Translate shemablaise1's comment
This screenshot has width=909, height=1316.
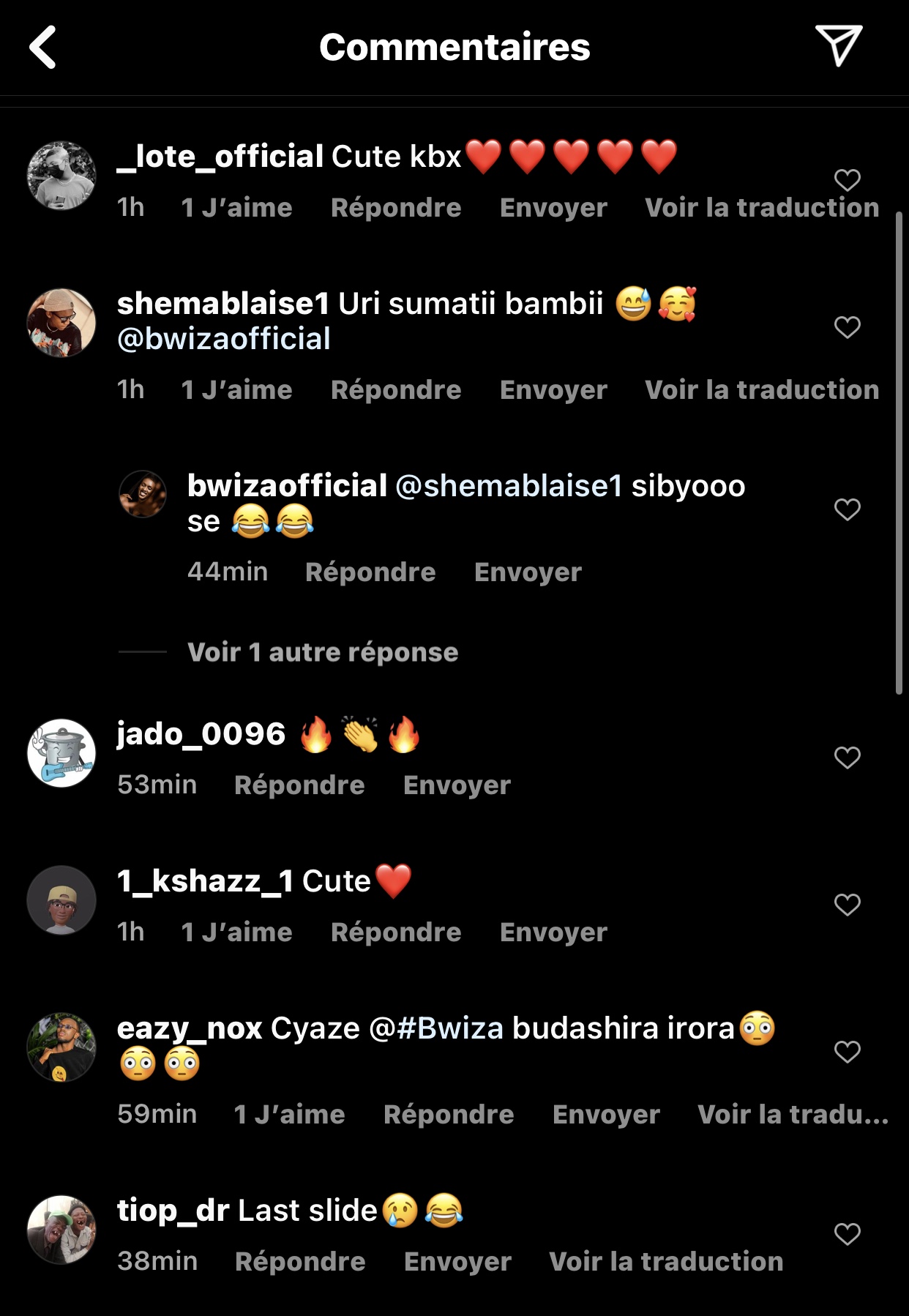(x=761, y=390)
